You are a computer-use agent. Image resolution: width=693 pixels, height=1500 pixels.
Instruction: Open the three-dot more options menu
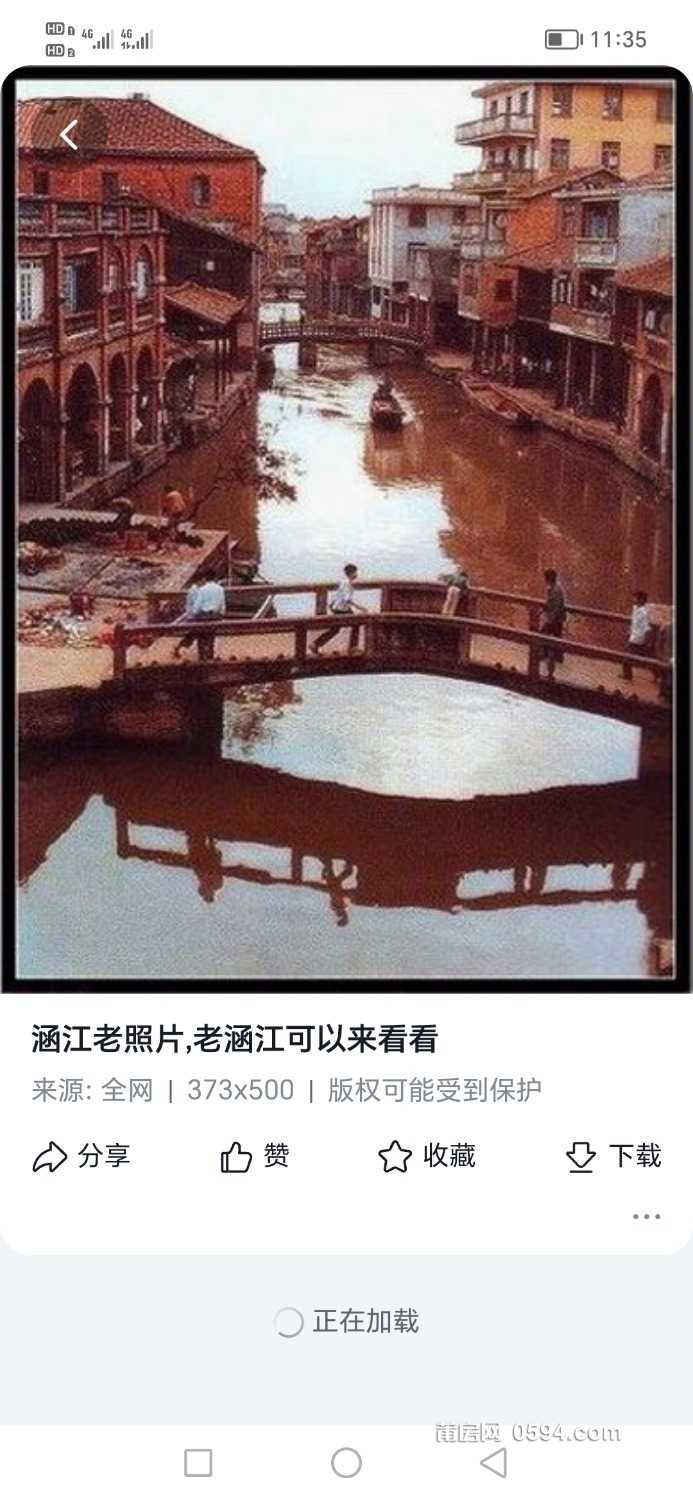click(x=646, y=1217)
